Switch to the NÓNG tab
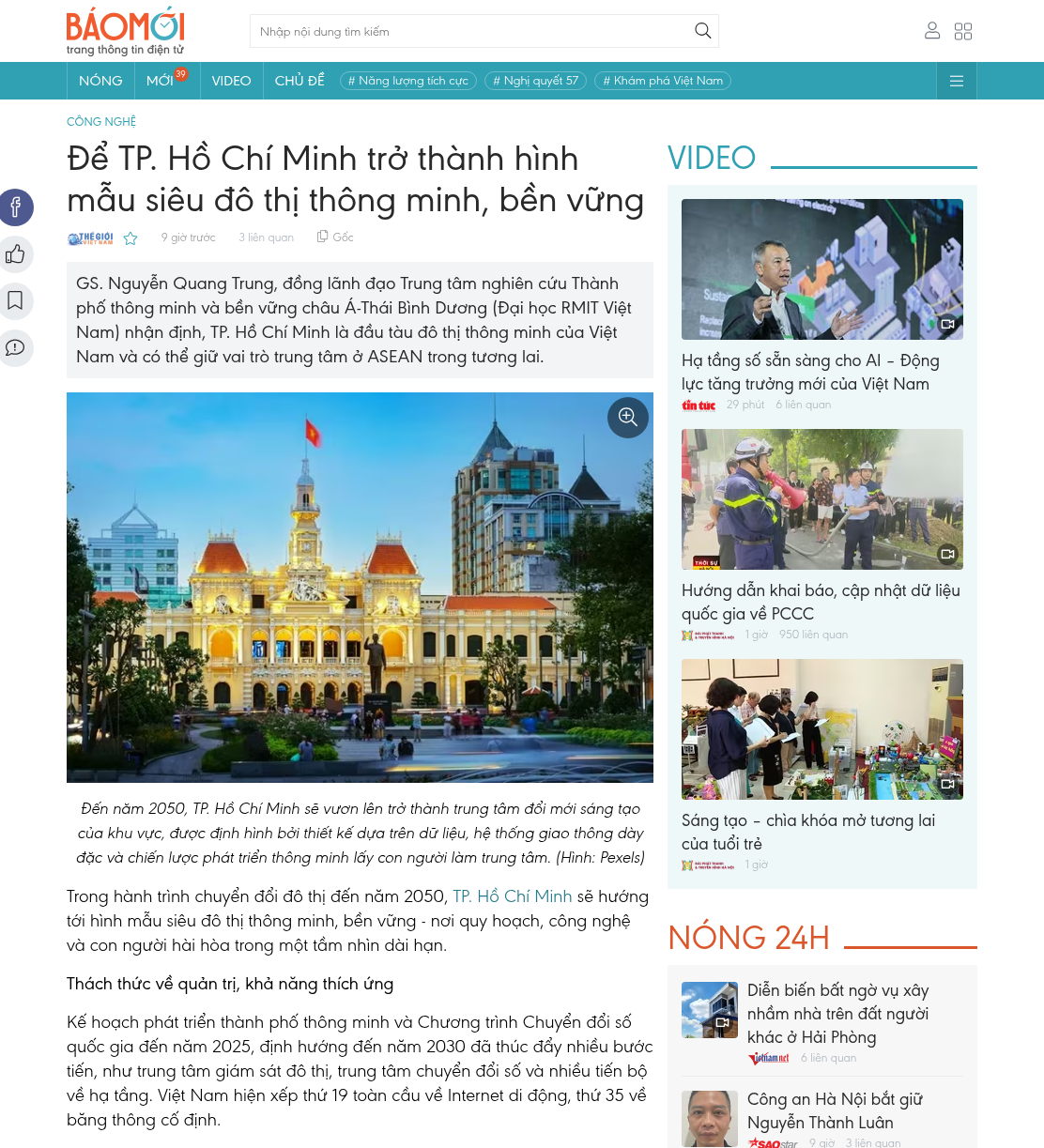Viewport: 1044px width, 1148px height. click(100, 81)
